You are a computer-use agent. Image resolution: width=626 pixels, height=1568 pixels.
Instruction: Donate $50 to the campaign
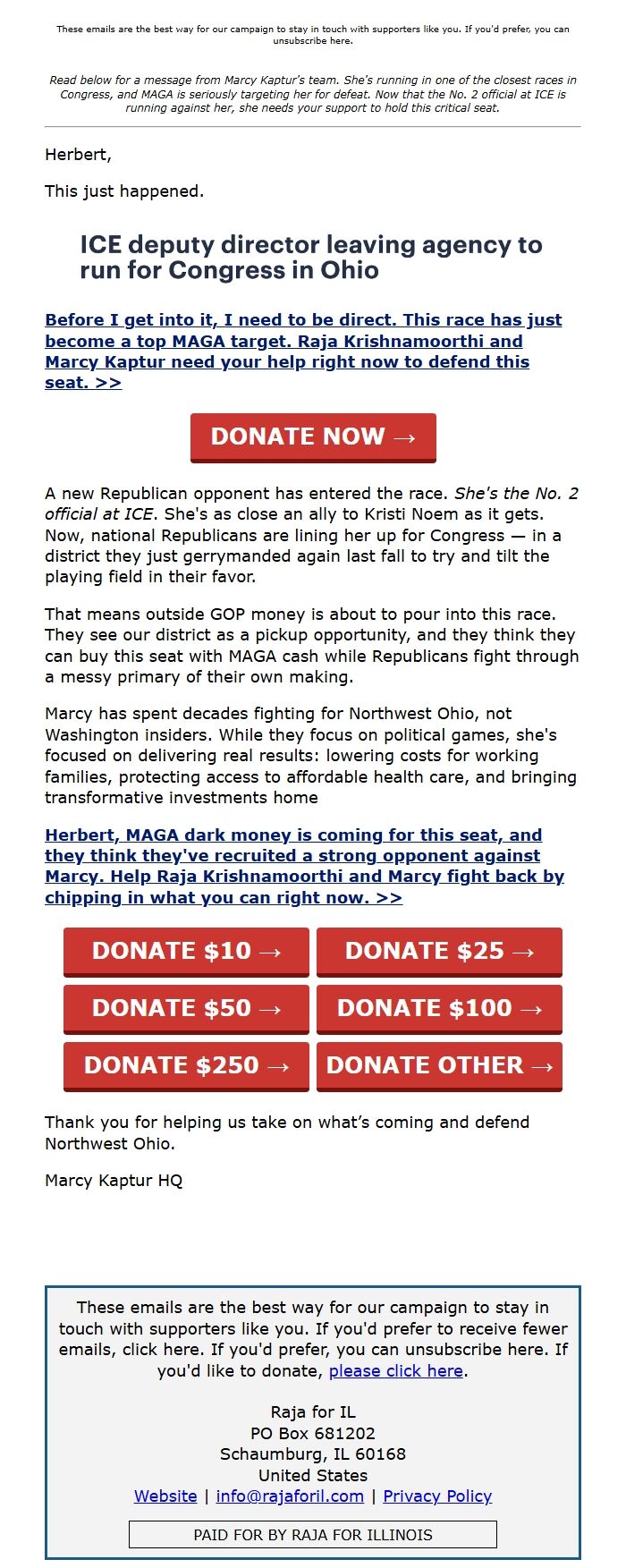point(186,1008)
